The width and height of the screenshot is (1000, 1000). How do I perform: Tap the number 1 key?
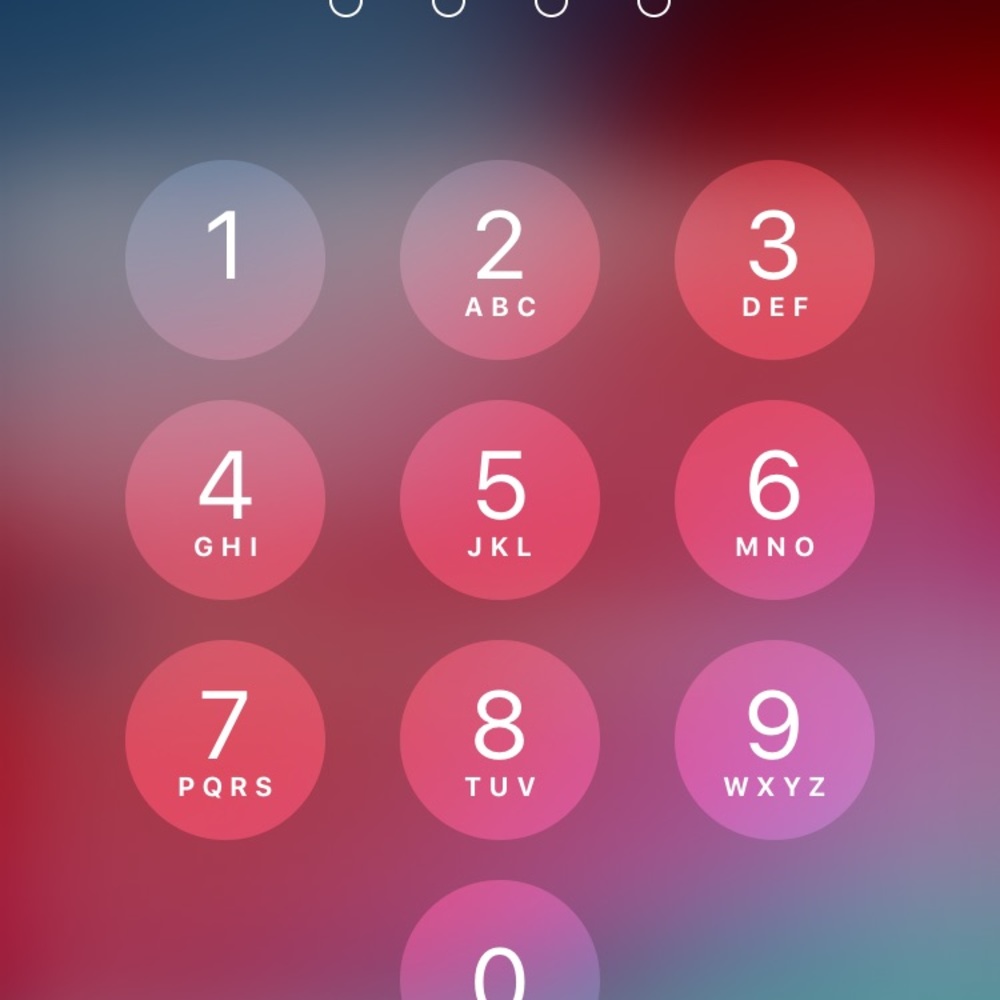click(x=225, y=260)
